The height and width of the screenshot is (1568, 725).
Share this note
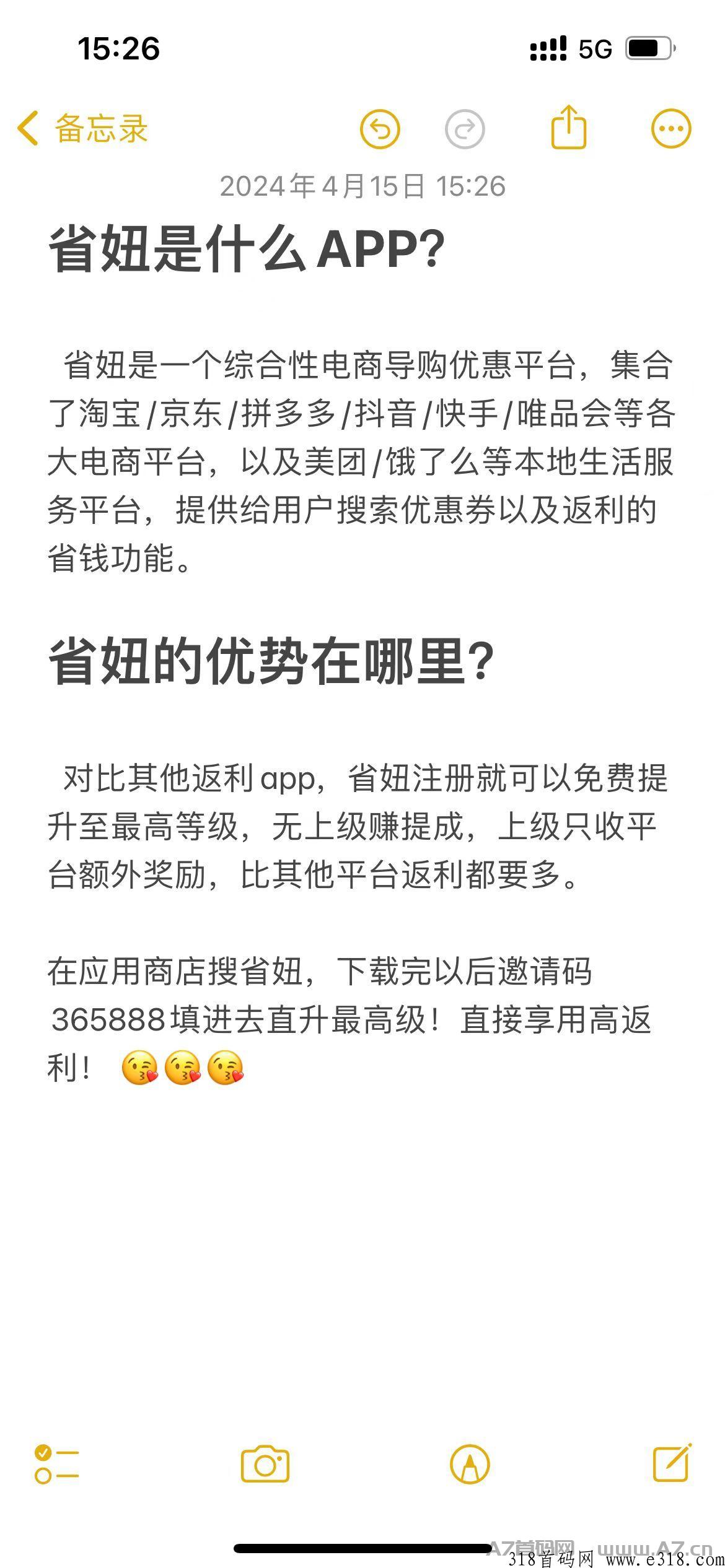pyautogui.click(x=568, y=127)
